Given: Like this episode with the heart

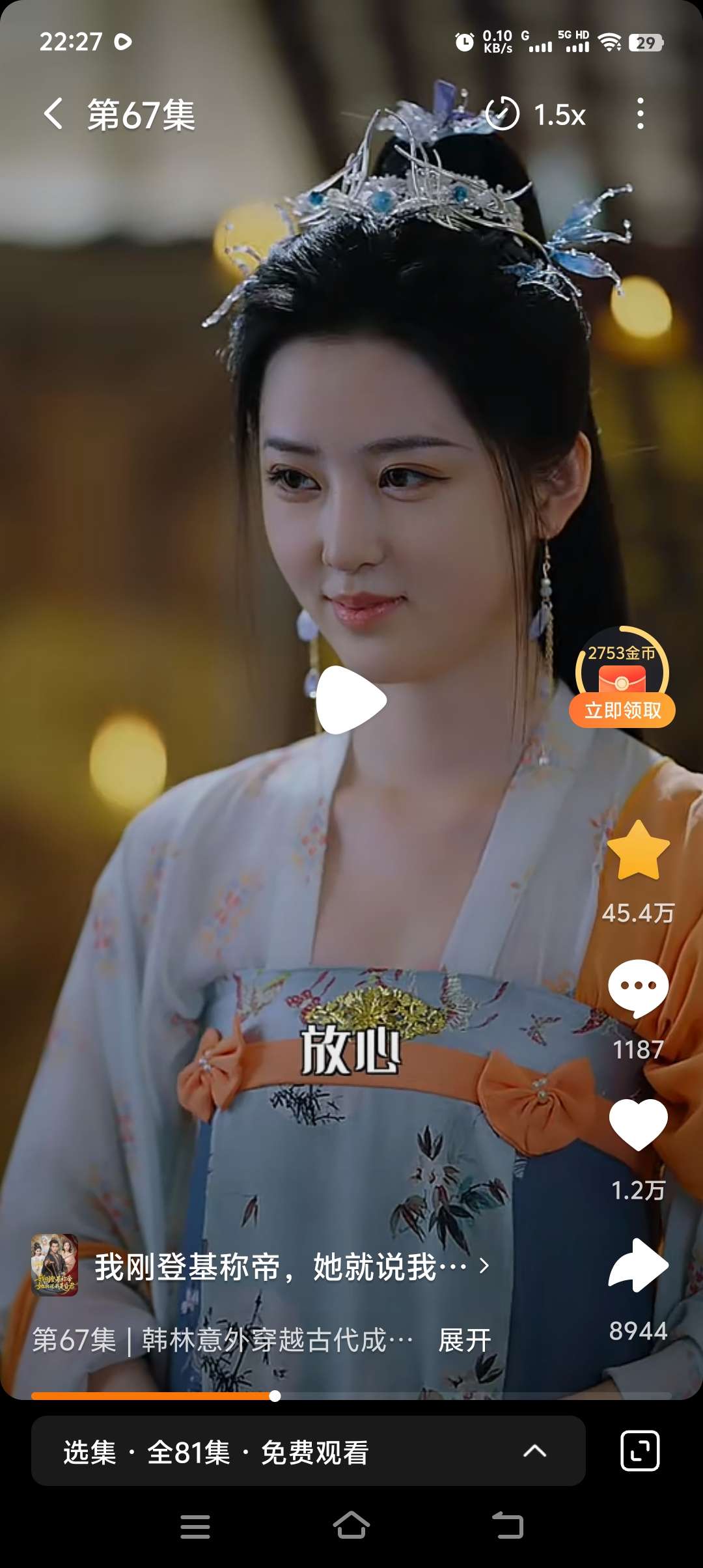Looking at the screenshot, I should 638,1125.
